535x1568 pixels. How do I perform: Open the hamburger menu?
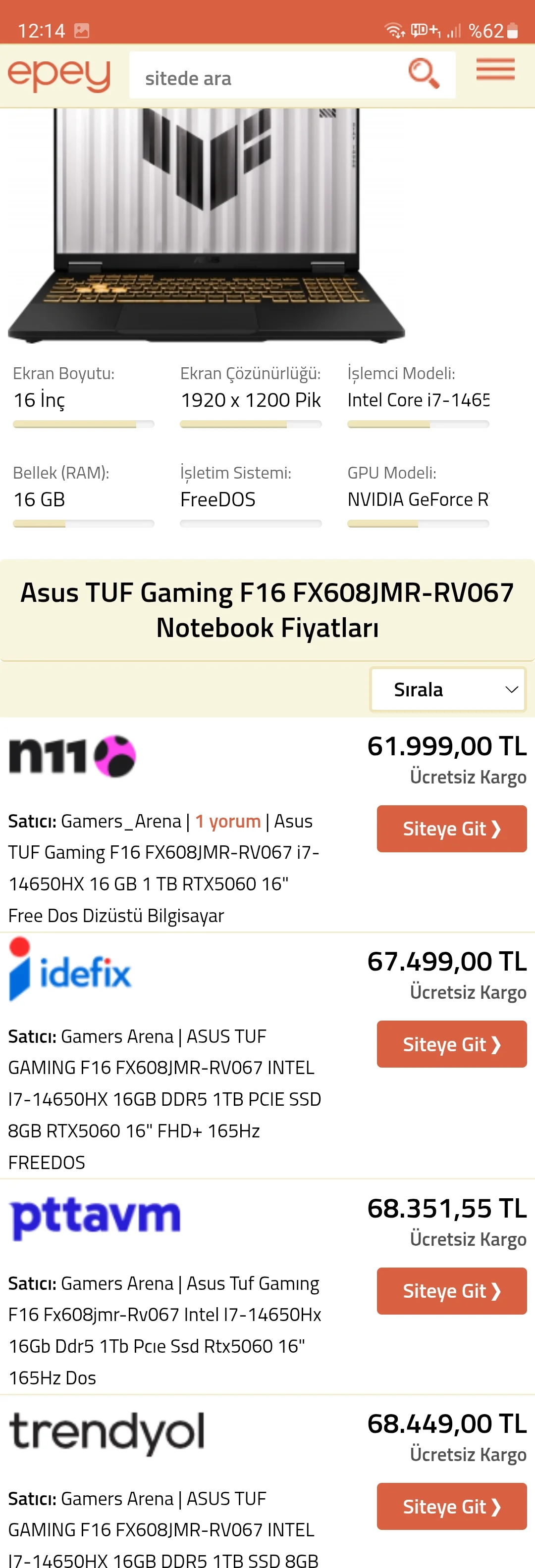pos(495,70)
